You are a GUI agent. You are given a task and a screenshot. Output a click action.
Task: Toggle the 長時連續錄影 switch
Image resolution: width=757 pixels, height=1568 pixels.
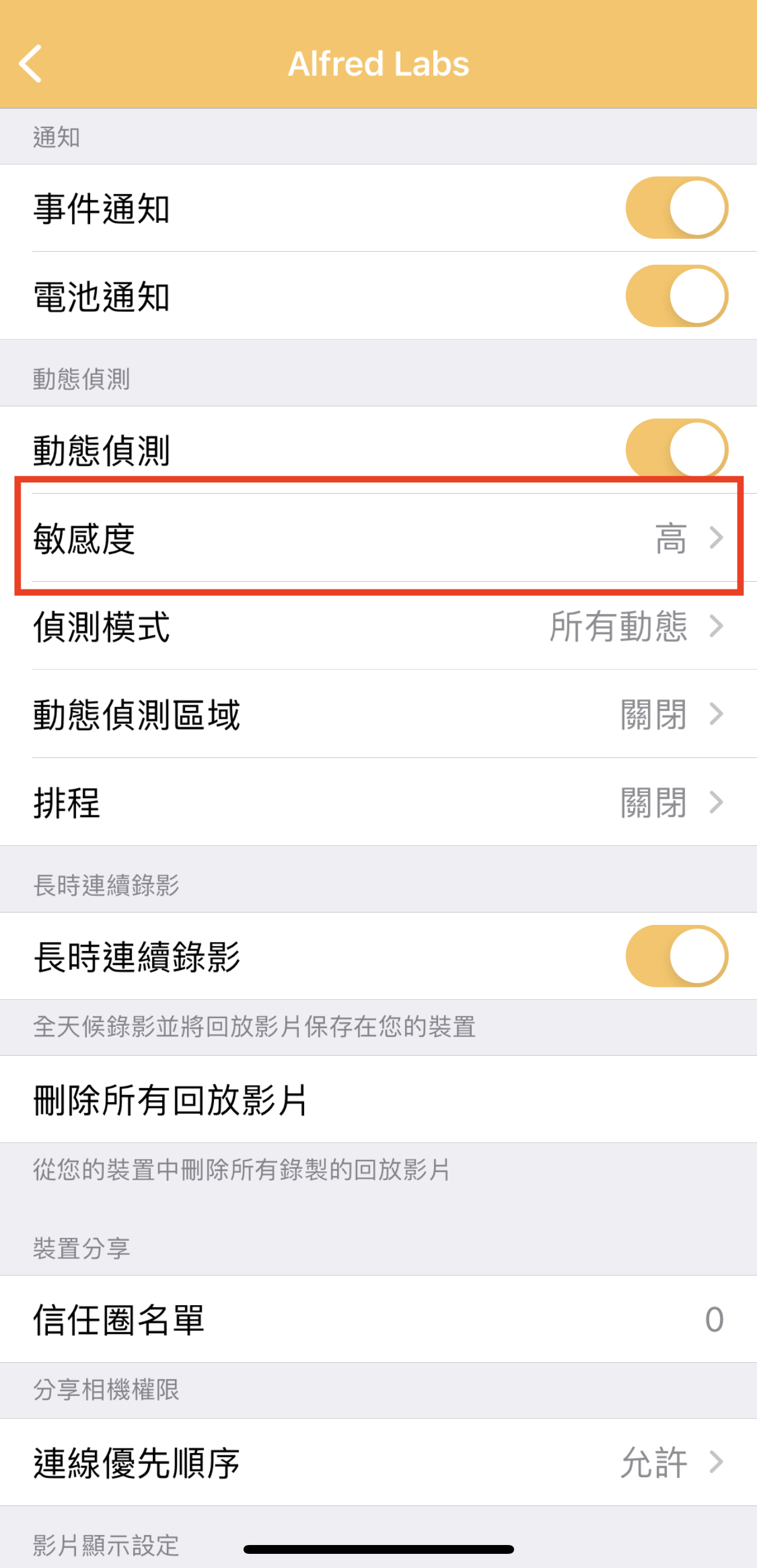click(x=676, y=956)
